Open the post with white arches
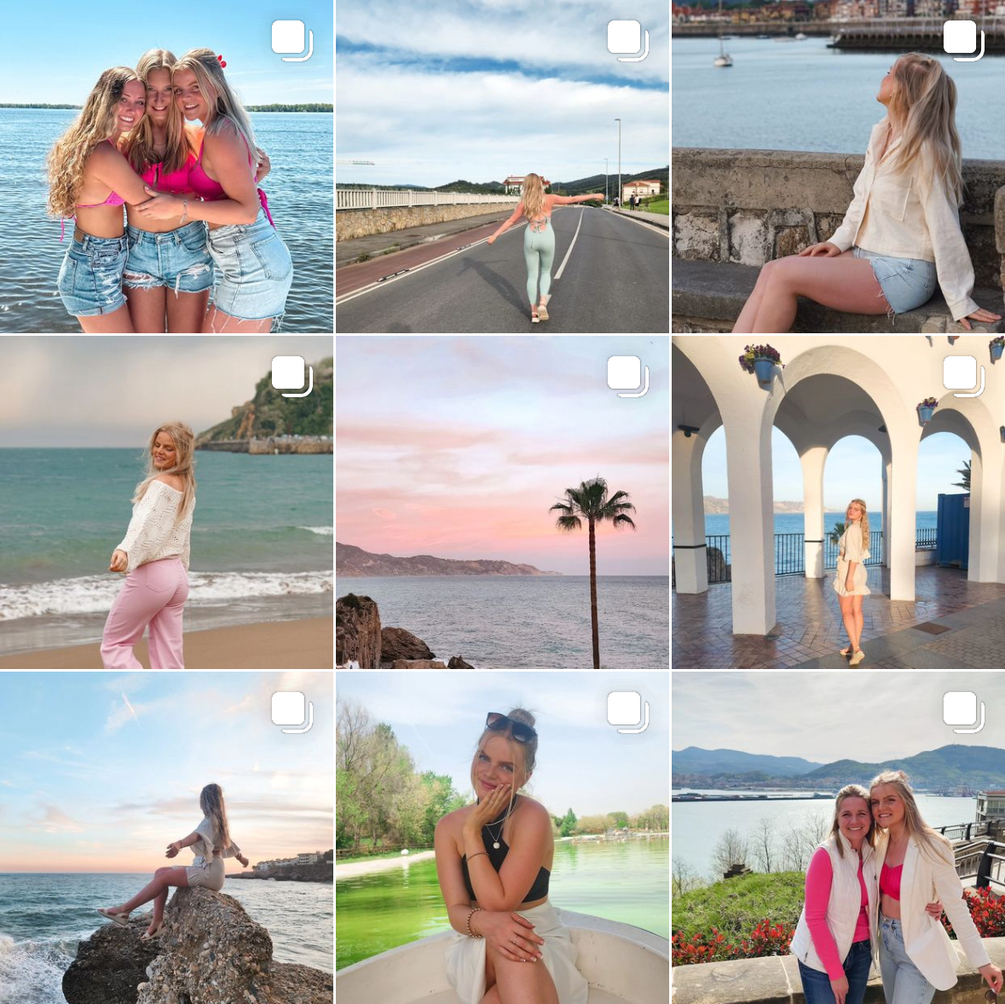 coord(838,502)
